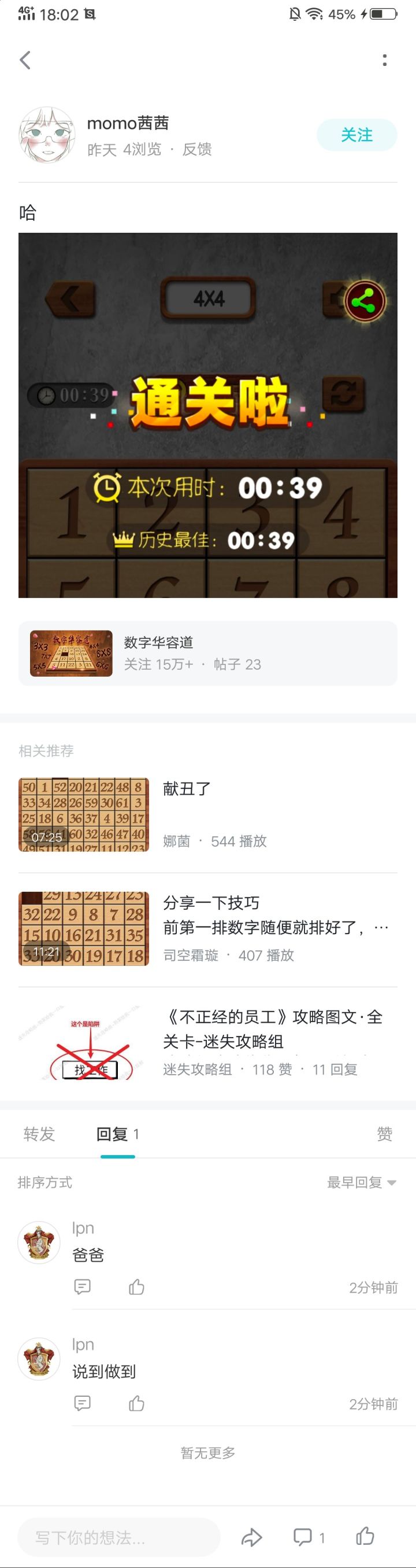
Task: Switch to the 转发 tab
Action: (x=39, y=1134)
